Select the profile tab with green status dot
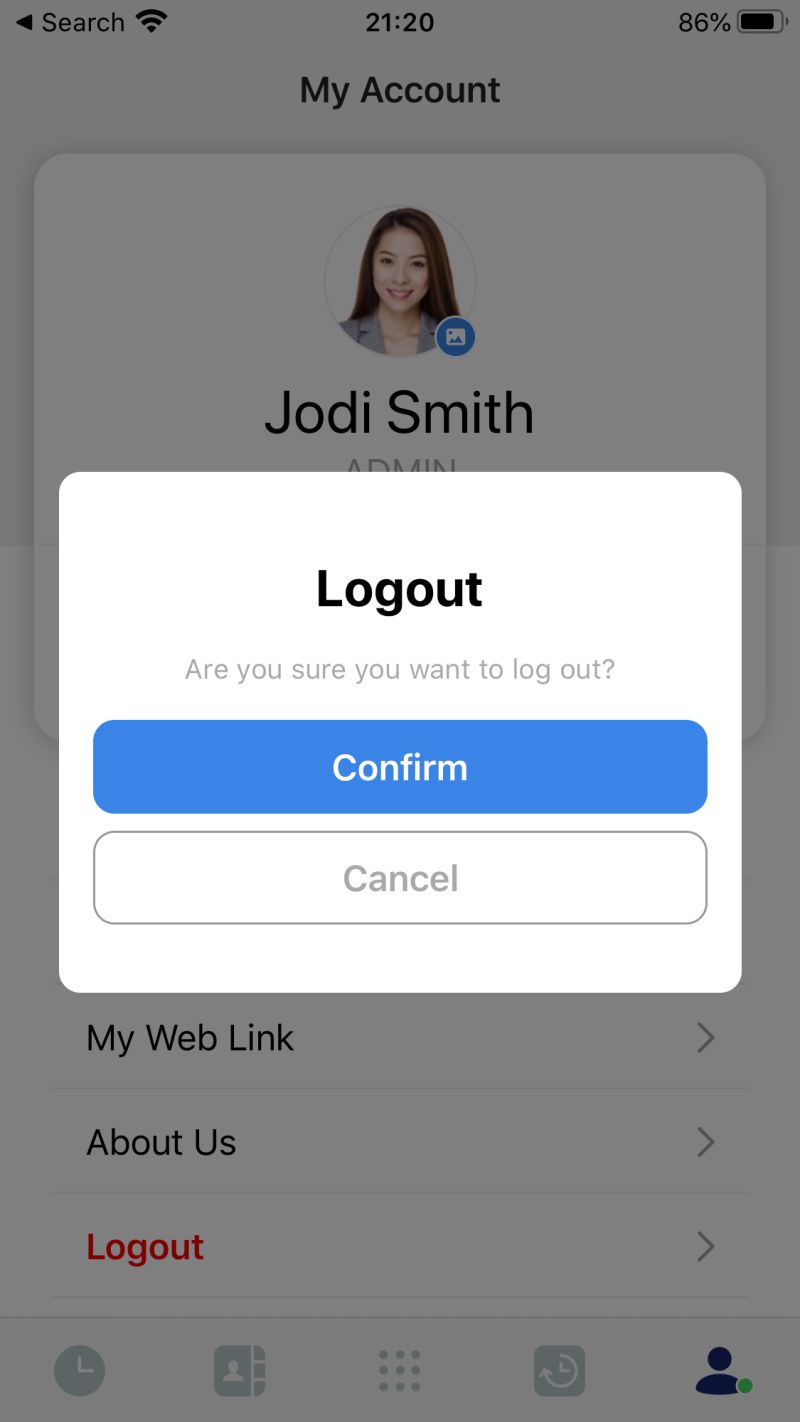Screen dimensions: 800x1422 (720, 1370)
